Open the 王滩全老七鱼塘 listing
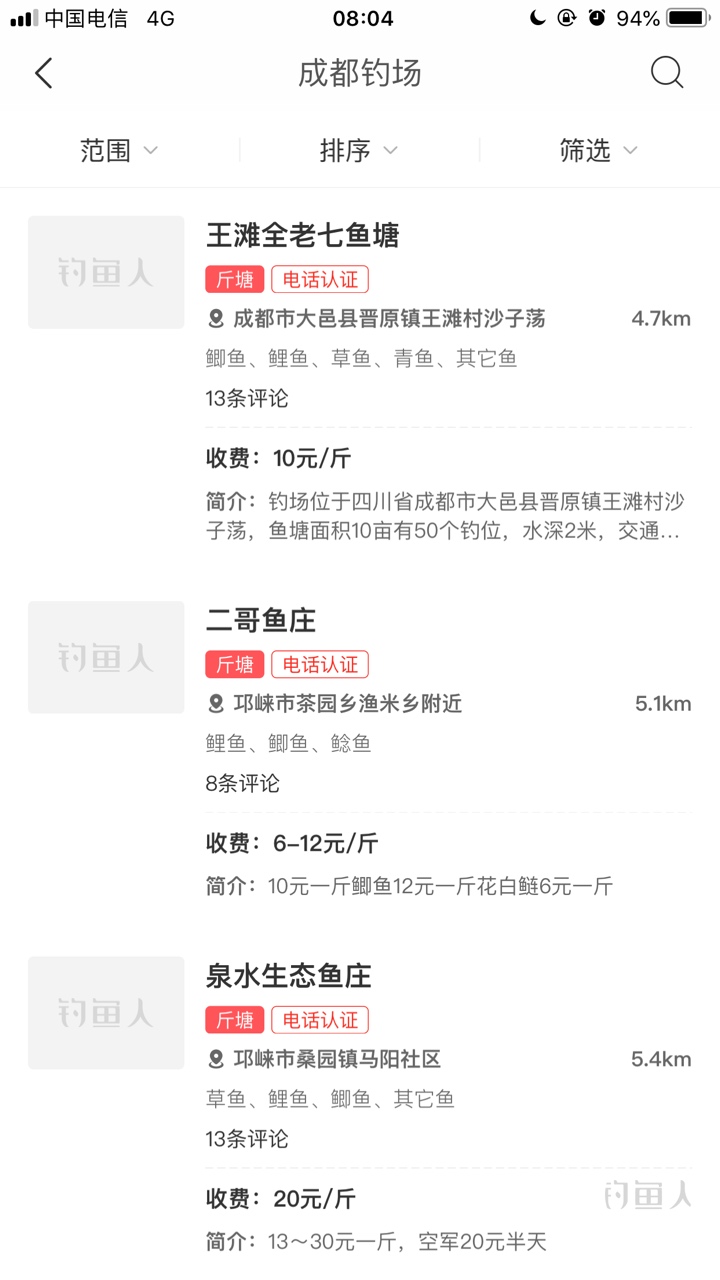 pyautogui.click(x=360, y=380)
